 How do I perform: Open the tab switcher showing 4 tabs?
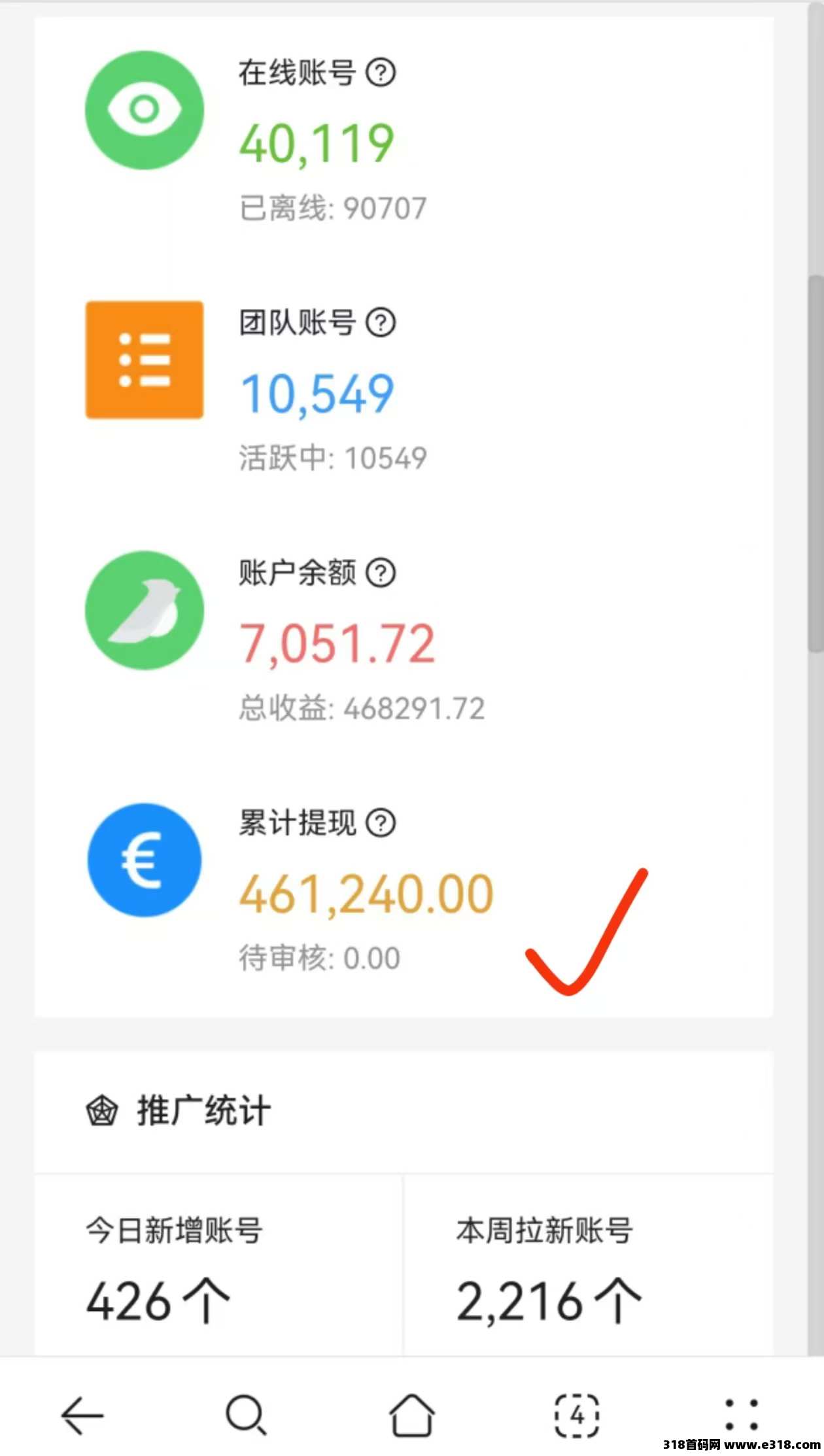(x=577, y=1415)
